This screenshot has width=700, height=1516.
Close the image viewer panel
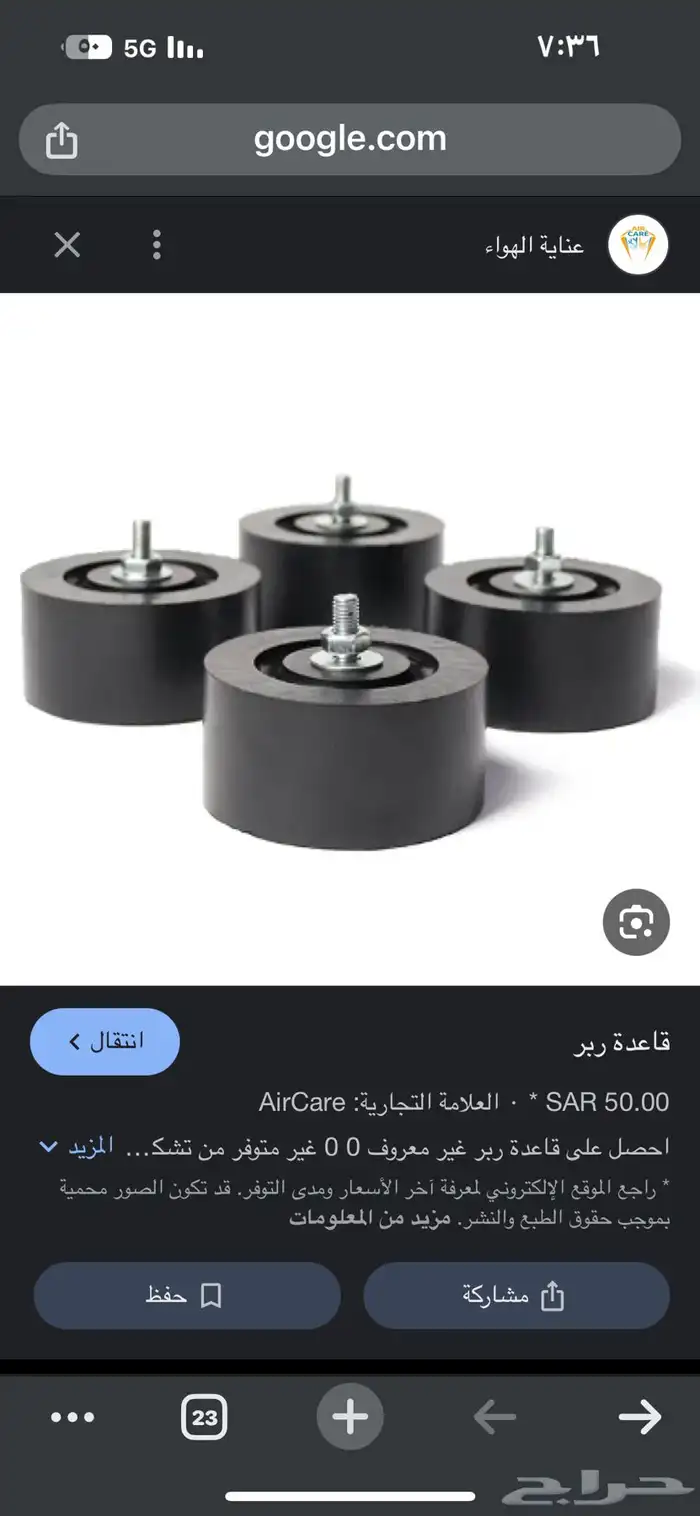pyautogui.click(x=67, y=245)
